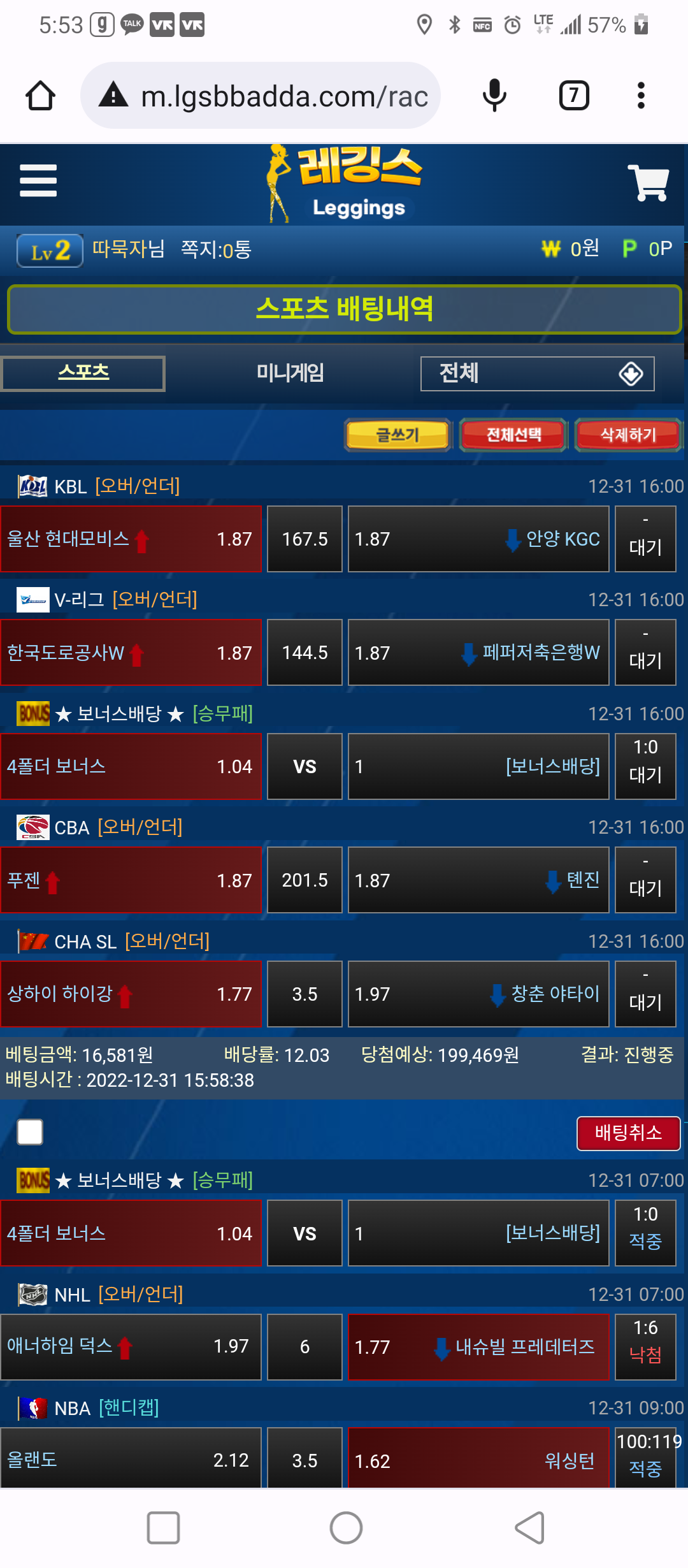Tap the 쪽지:0통 messages link

click(216, 249)
